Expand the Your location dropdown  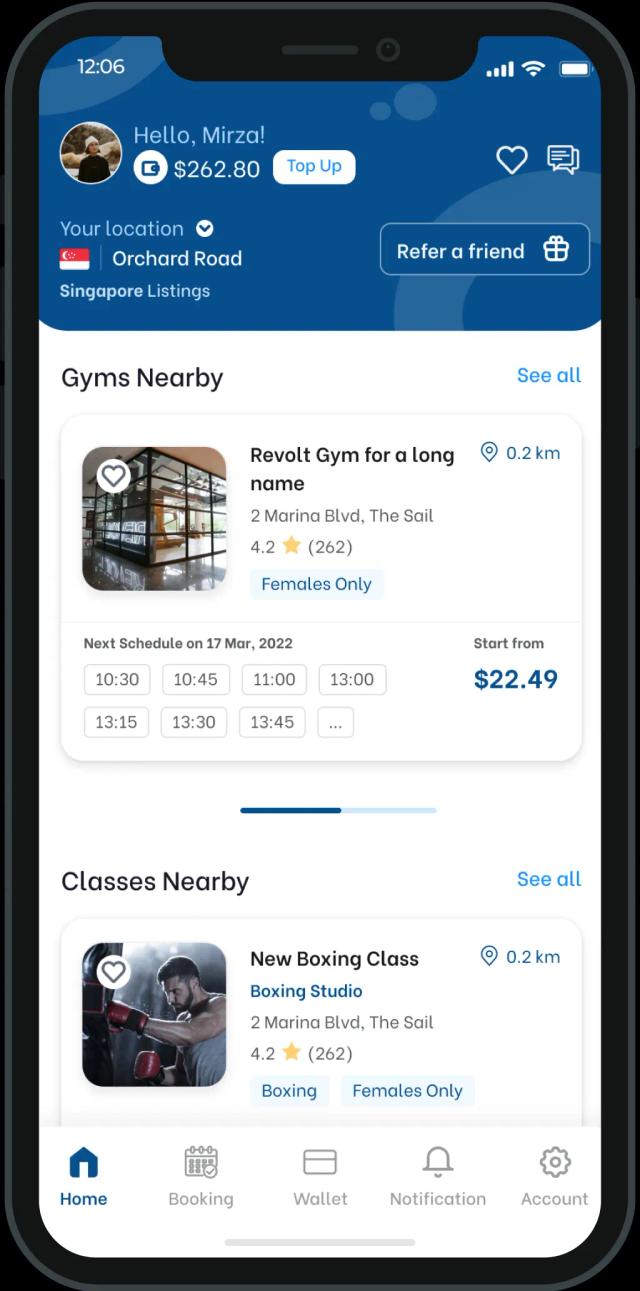[x=205, y=229]
